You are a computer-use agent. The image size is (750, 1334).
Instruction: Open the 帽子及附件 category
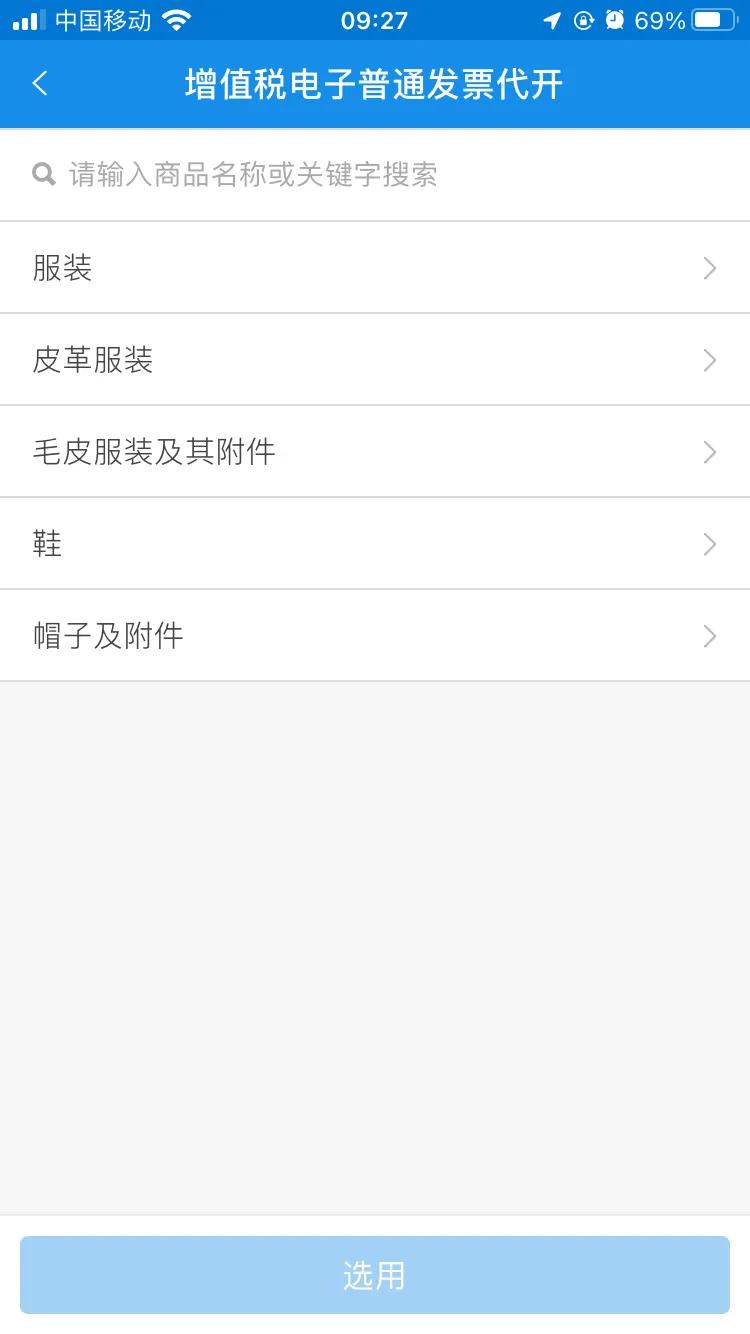(x=709, y=636)
